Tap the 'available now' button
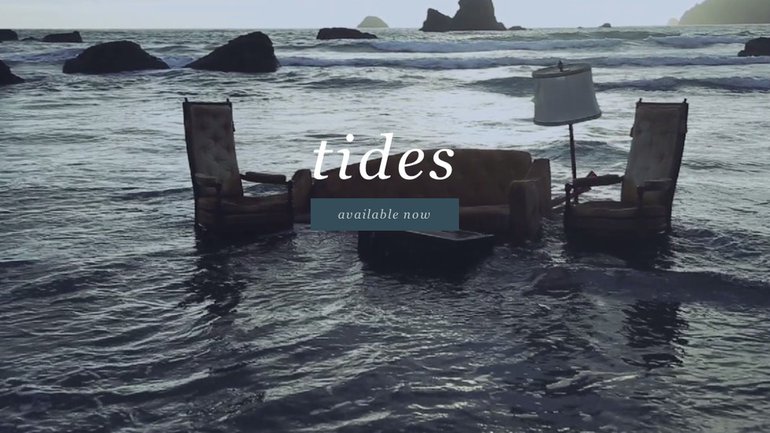The image size is (770, 433). (x=384, y=214)
